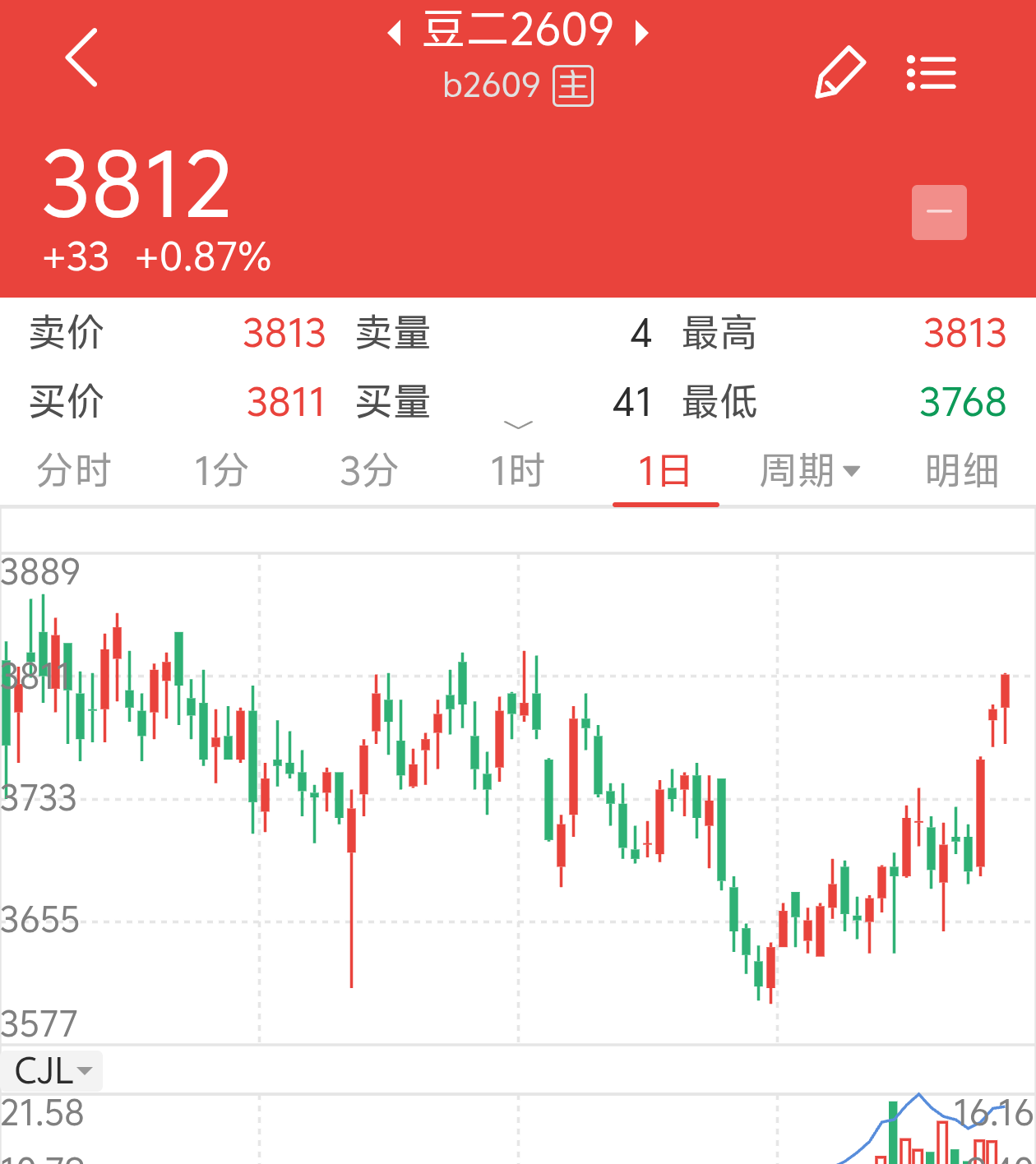This screenshot has width=1036, height=1164.
Task: Expand the quote details chevron
Action: coord(518,424)
